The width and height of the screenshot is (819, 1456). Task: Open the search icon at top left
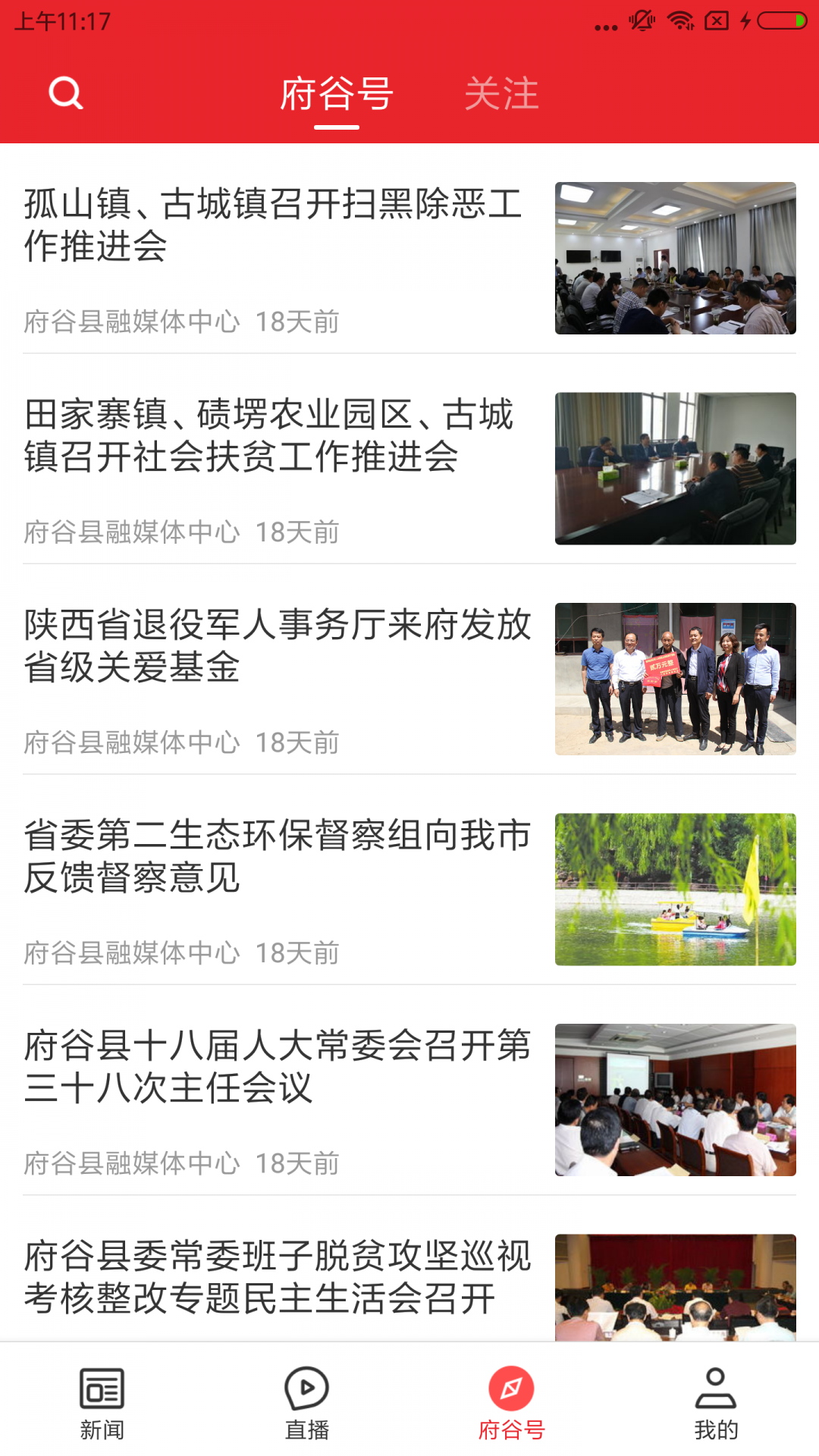pyautogui.click(x=67, y=93)
